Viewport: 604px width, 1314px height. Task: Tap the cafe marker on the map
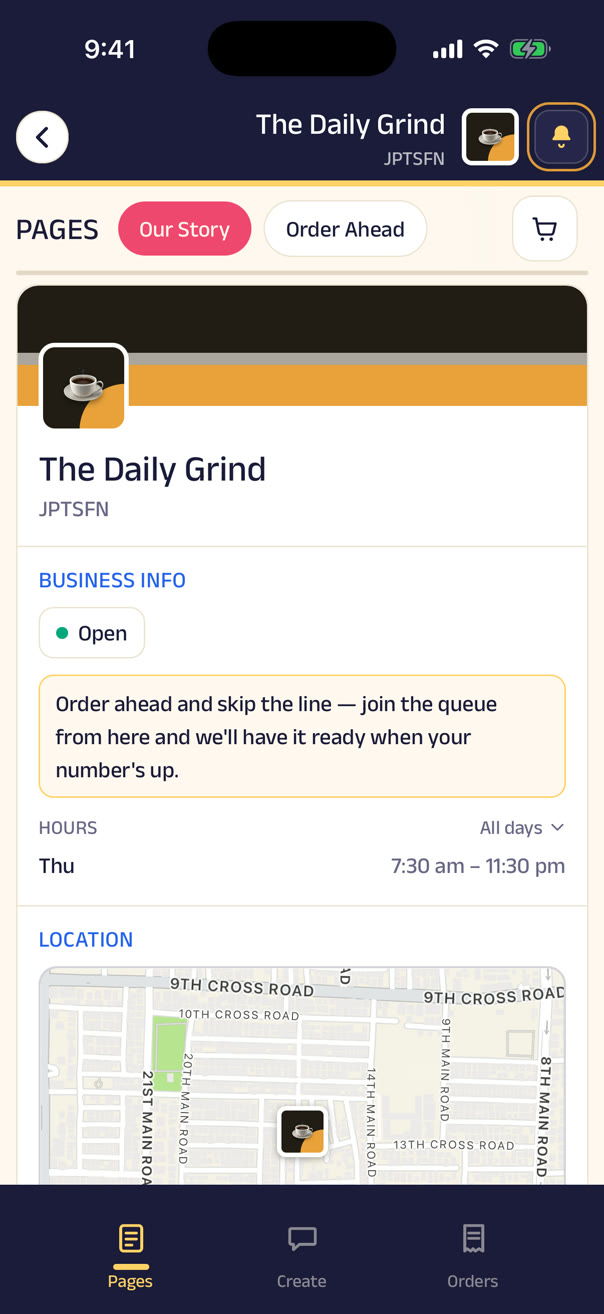point(302,1132)
